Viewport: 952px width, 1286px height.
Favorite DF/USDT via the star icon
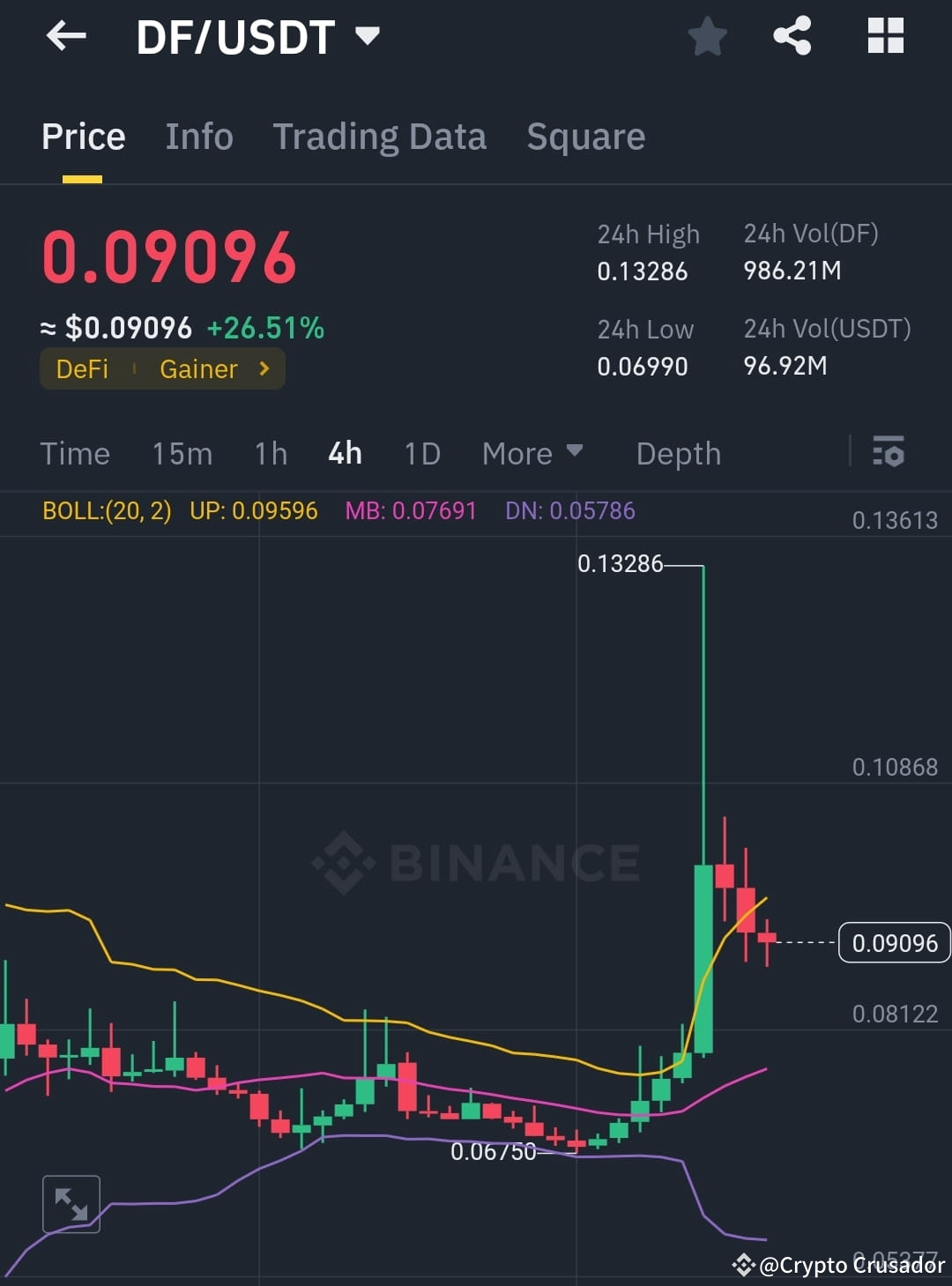tap(708, 36)
